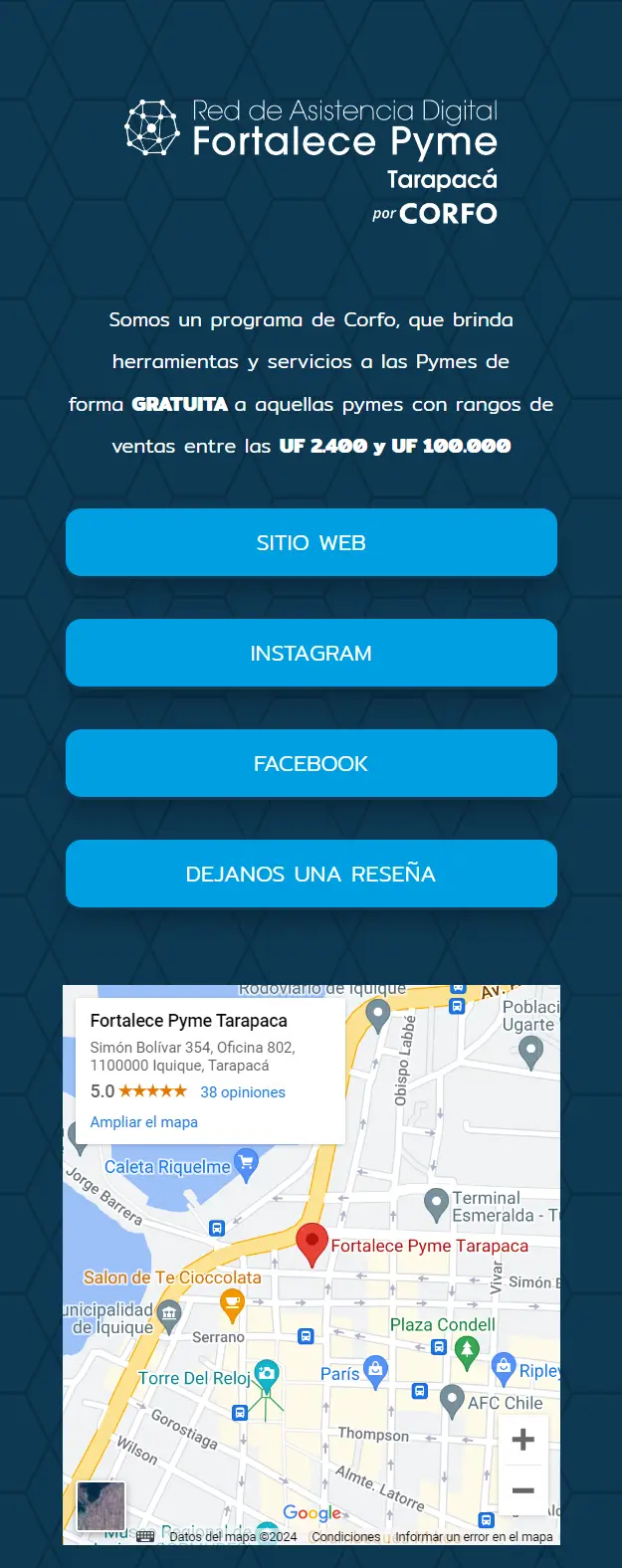622x1568 pixels.
Task: Zoom in on the map
Action: pos(522,1440)
